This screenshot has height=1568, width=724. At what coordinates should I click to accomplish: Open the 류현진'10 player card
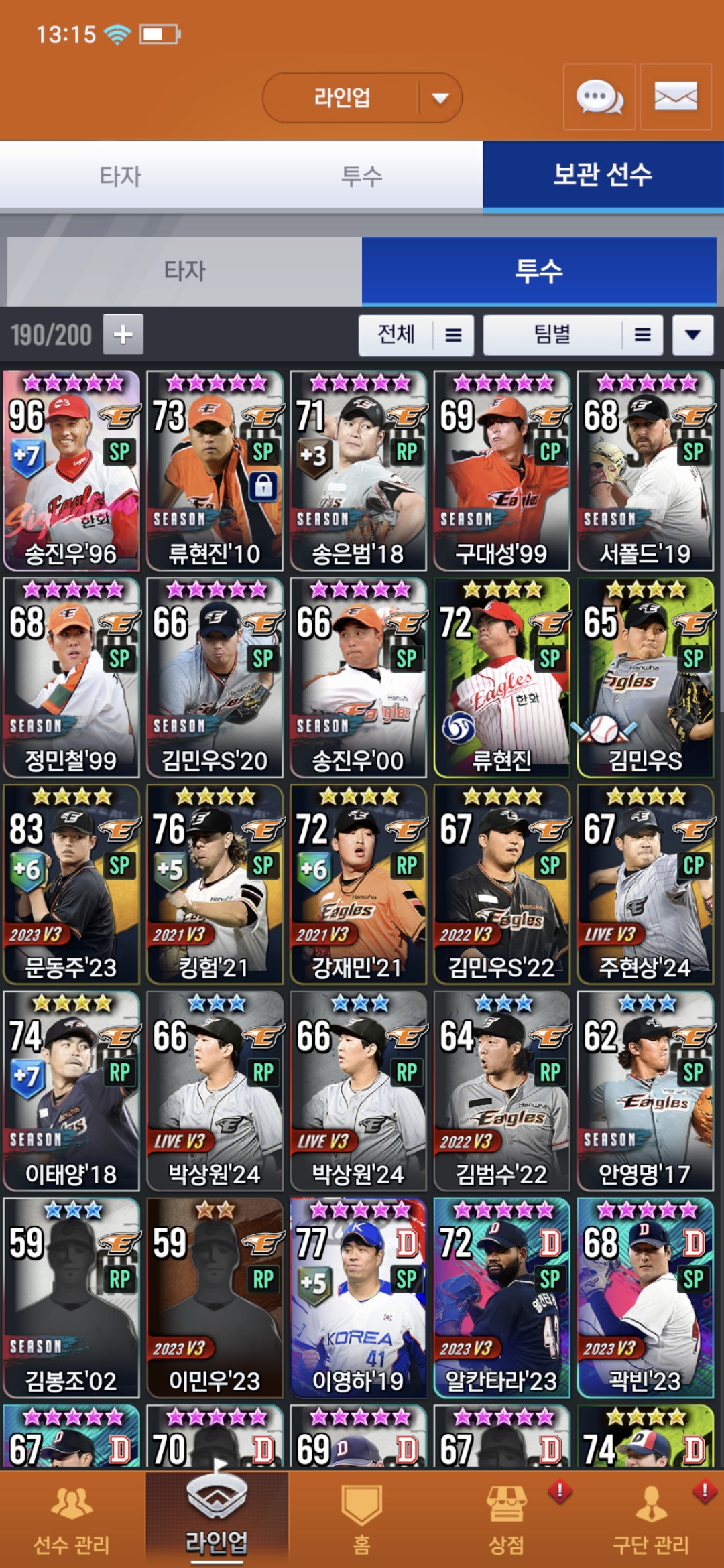click(x=215, y=470)
